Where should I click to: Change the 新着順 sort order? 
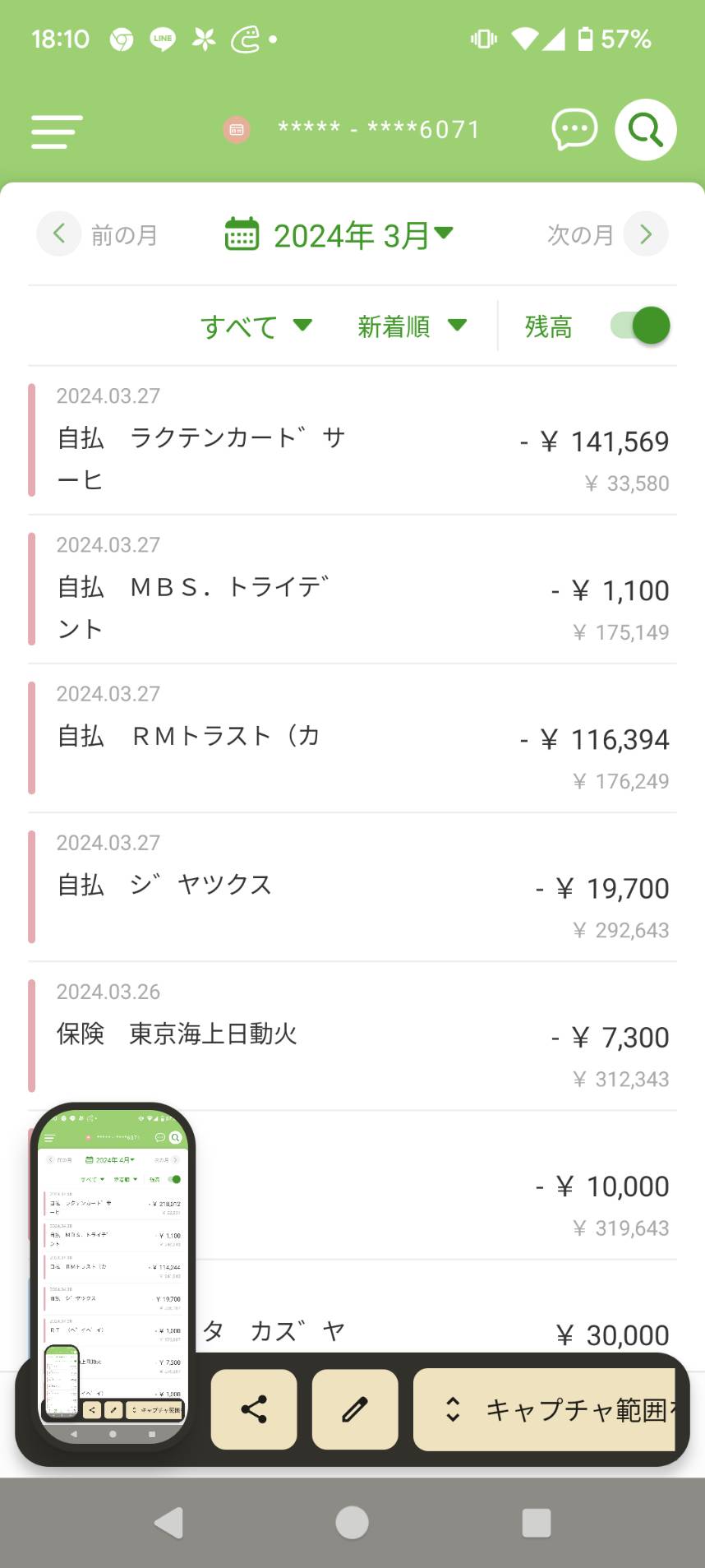click(x=412, y=326)
